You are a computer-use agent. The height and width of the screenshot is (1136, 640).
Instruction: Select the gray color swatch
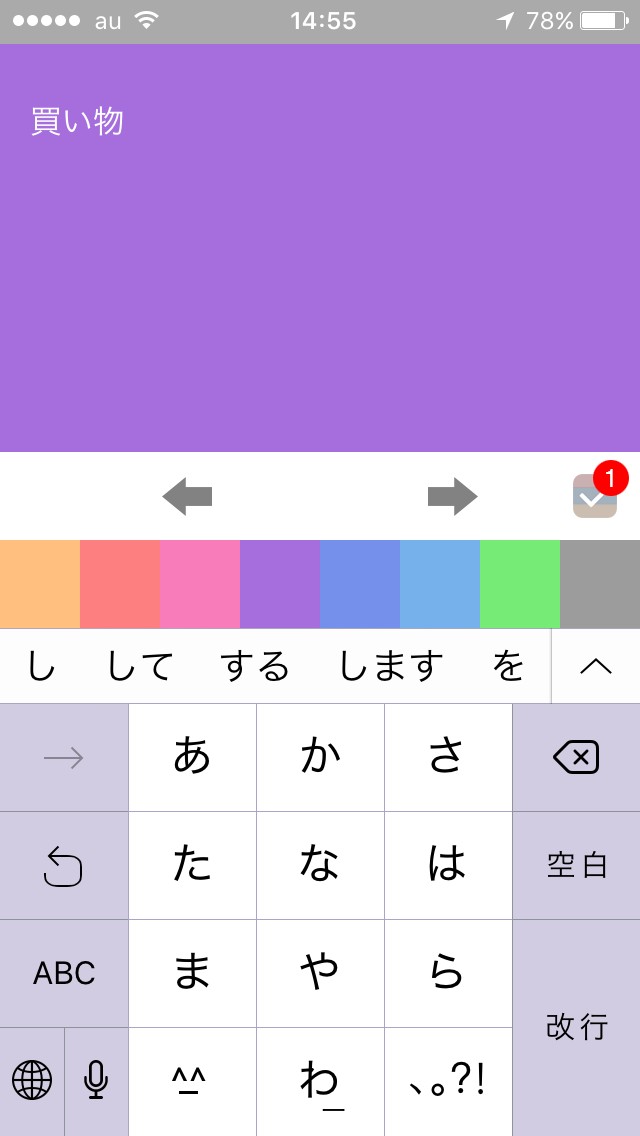[600, 584]
